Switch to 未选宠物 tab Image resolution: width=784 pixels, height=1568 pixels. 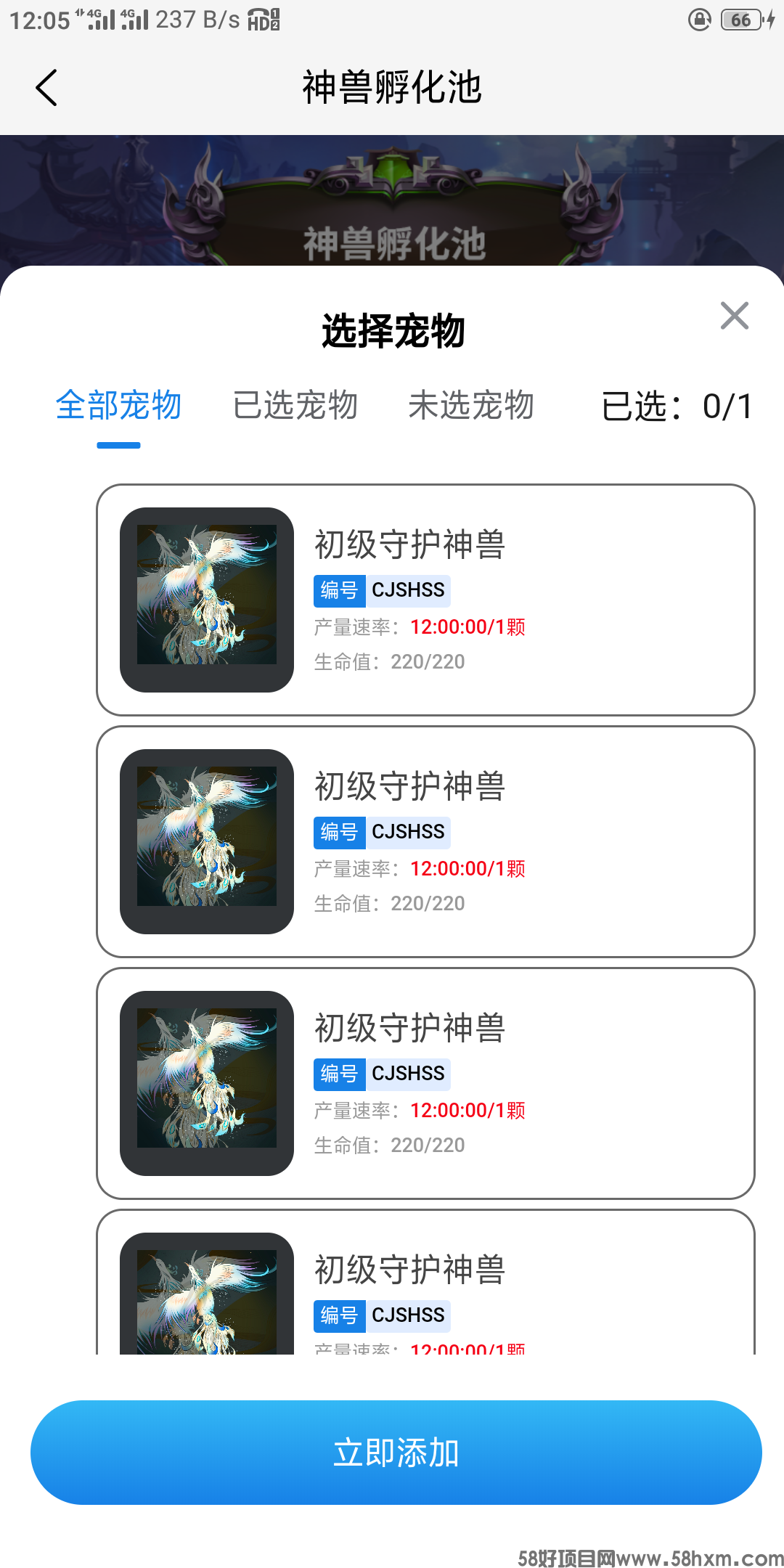pyautogui.click(x=471, y=405)
